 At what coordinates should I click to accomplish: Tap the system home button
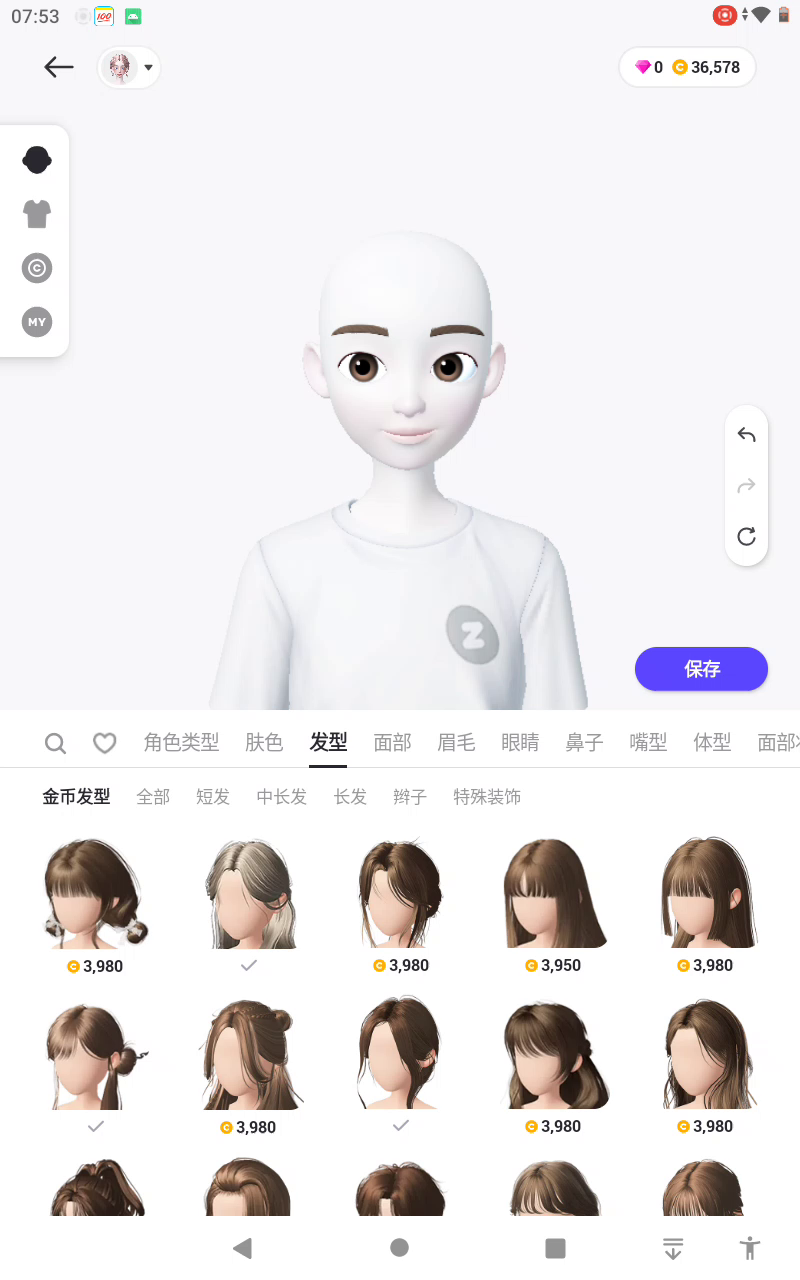pyautogui.click(x=399, y=1247)
